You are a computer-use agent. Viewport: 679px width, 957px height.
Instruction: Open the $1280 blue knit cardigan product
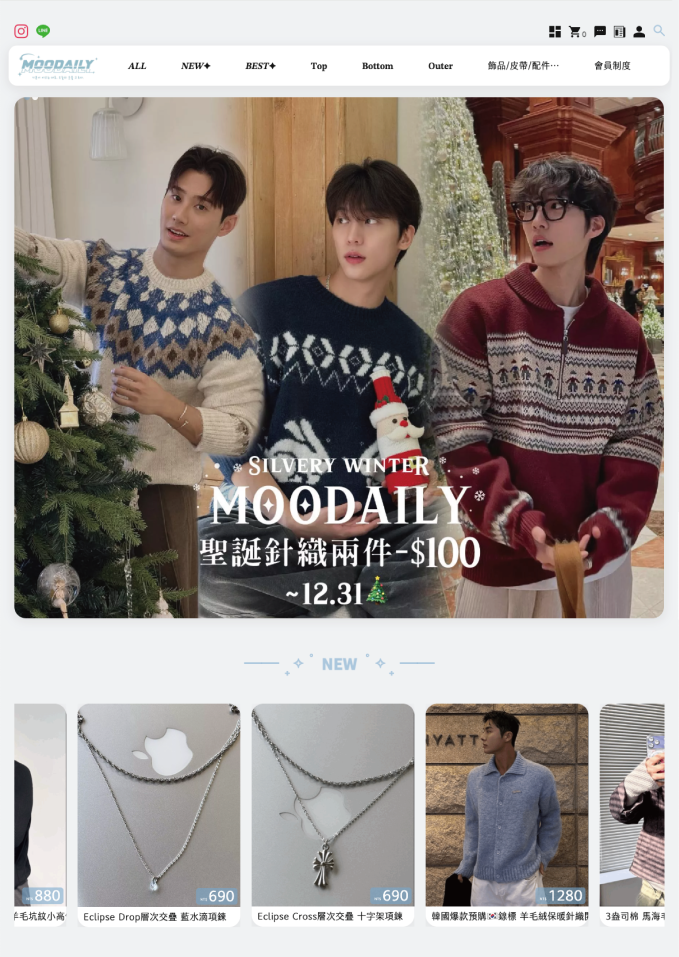pos(506,810)
